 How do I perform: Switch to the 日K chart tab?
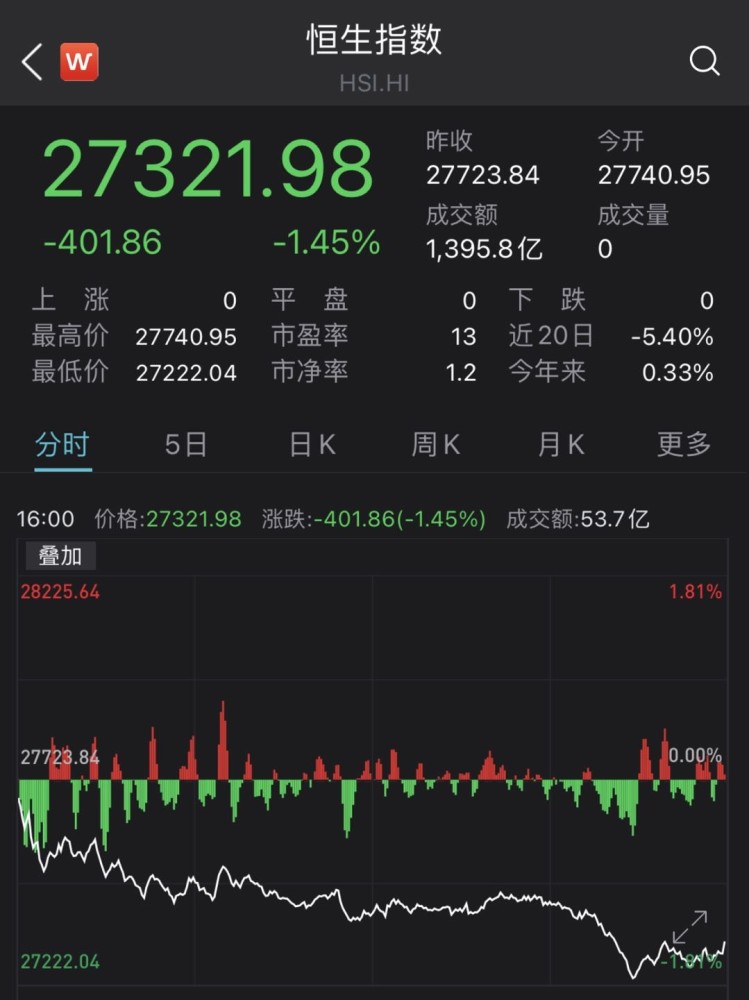pyautogui.click(x=312, y=445)
